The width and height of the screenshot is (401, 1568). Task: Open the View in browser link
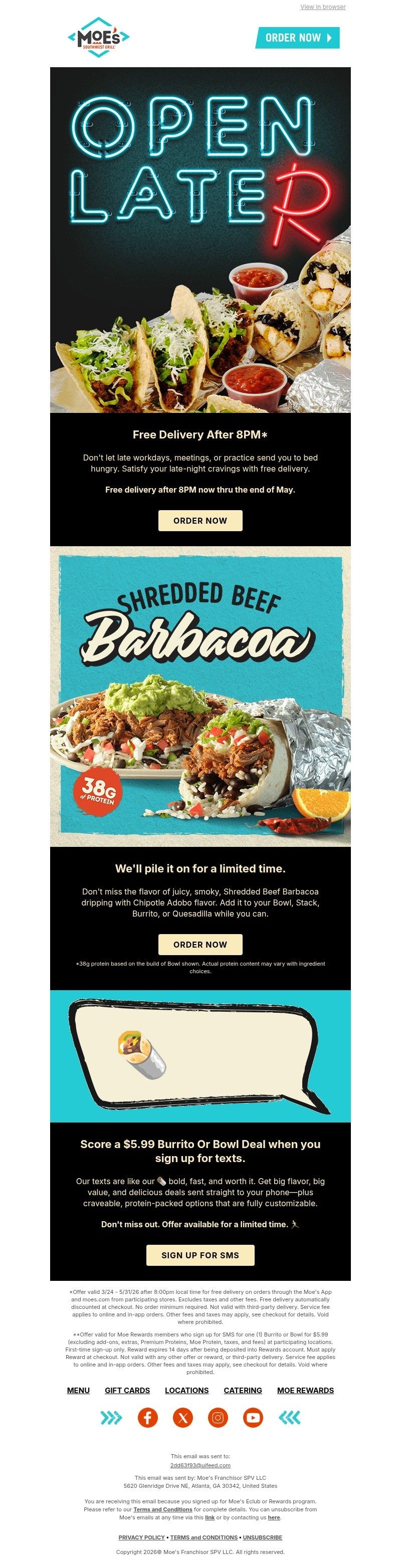coord(322,7)
